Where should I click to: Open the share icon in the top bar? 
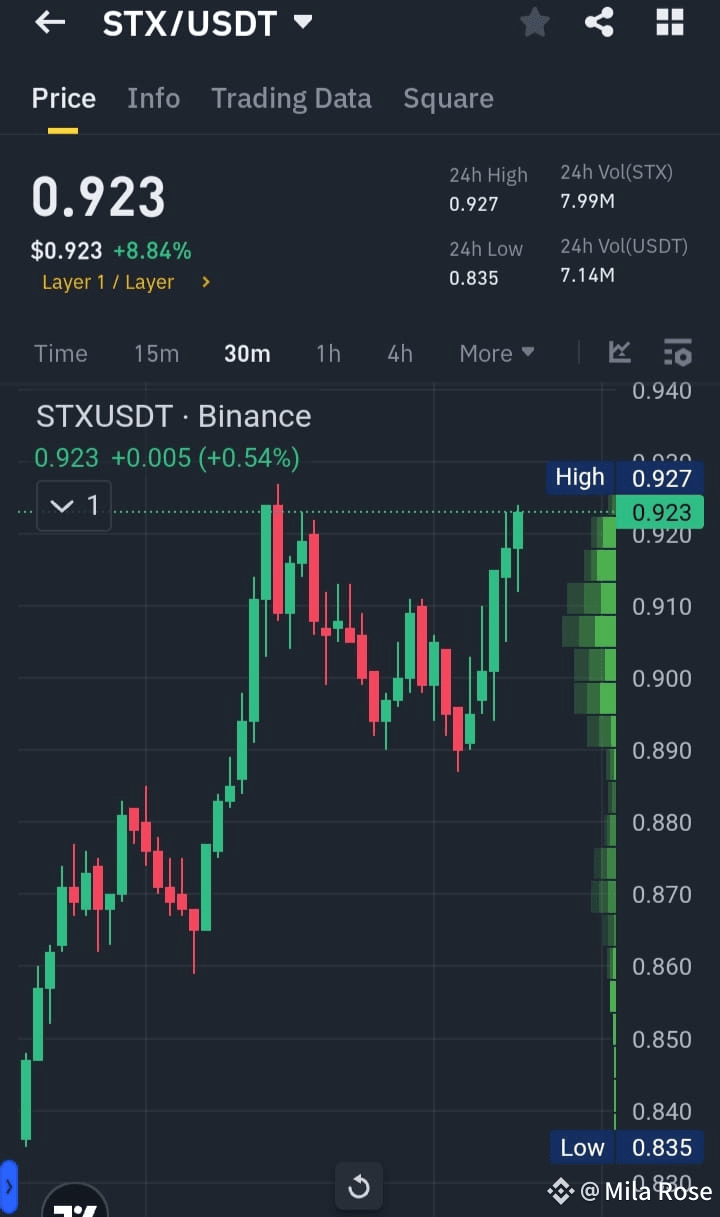[599, 22]
